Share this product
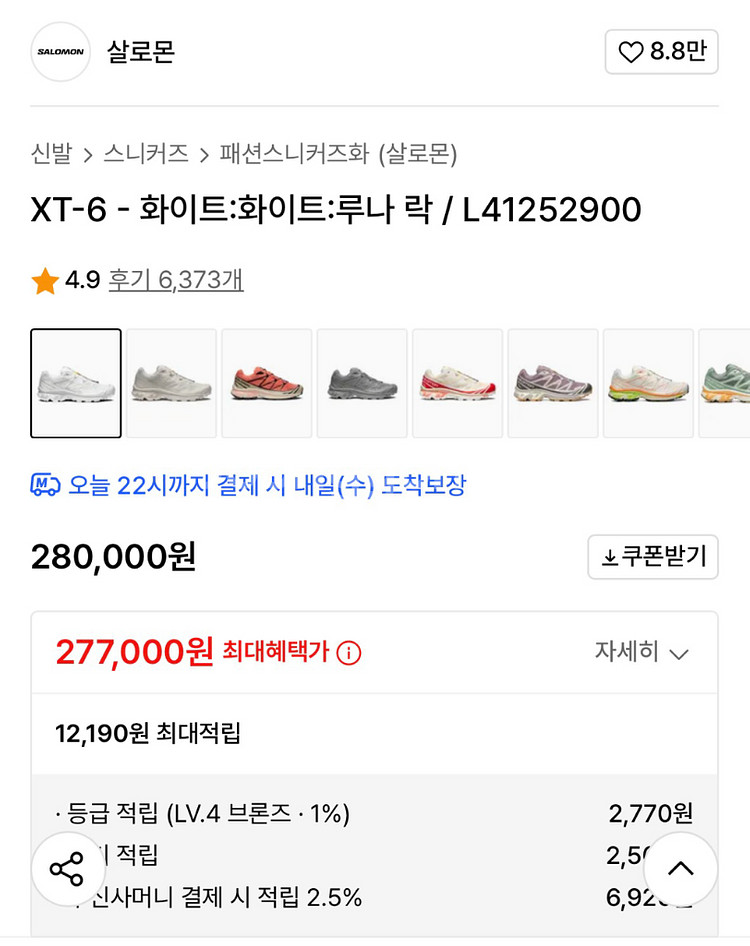The image size is (750, 946). pyautogui.click(x=68, y=868)
